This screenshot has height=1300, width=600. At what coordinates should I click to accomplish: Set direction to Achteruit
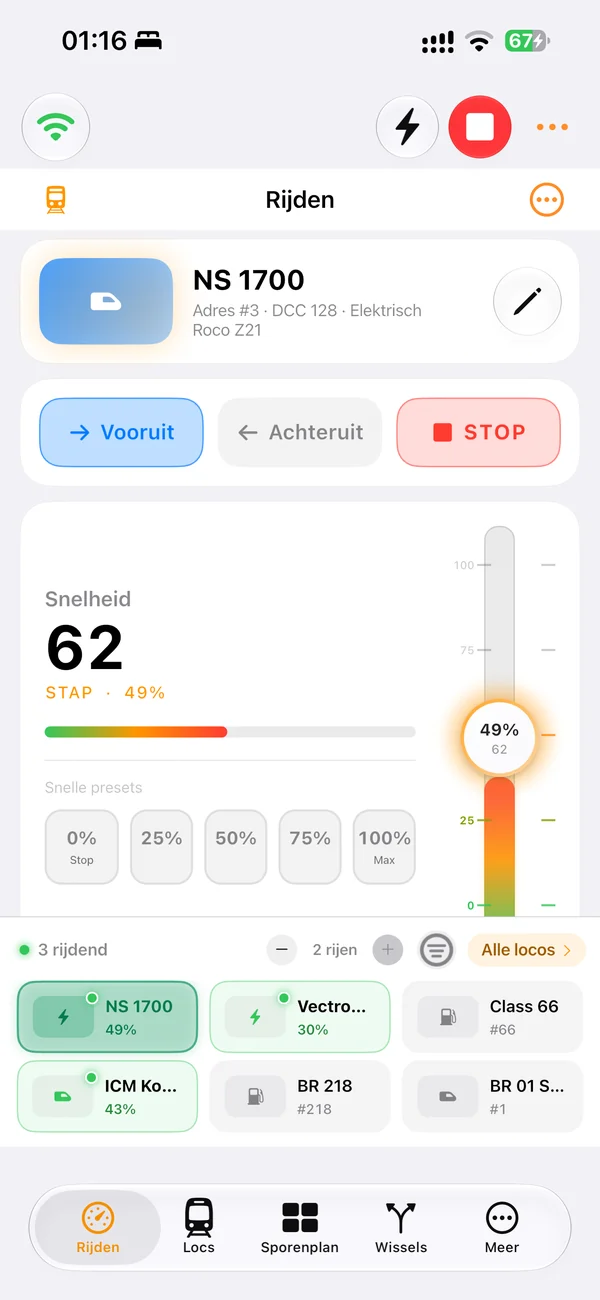300,432
